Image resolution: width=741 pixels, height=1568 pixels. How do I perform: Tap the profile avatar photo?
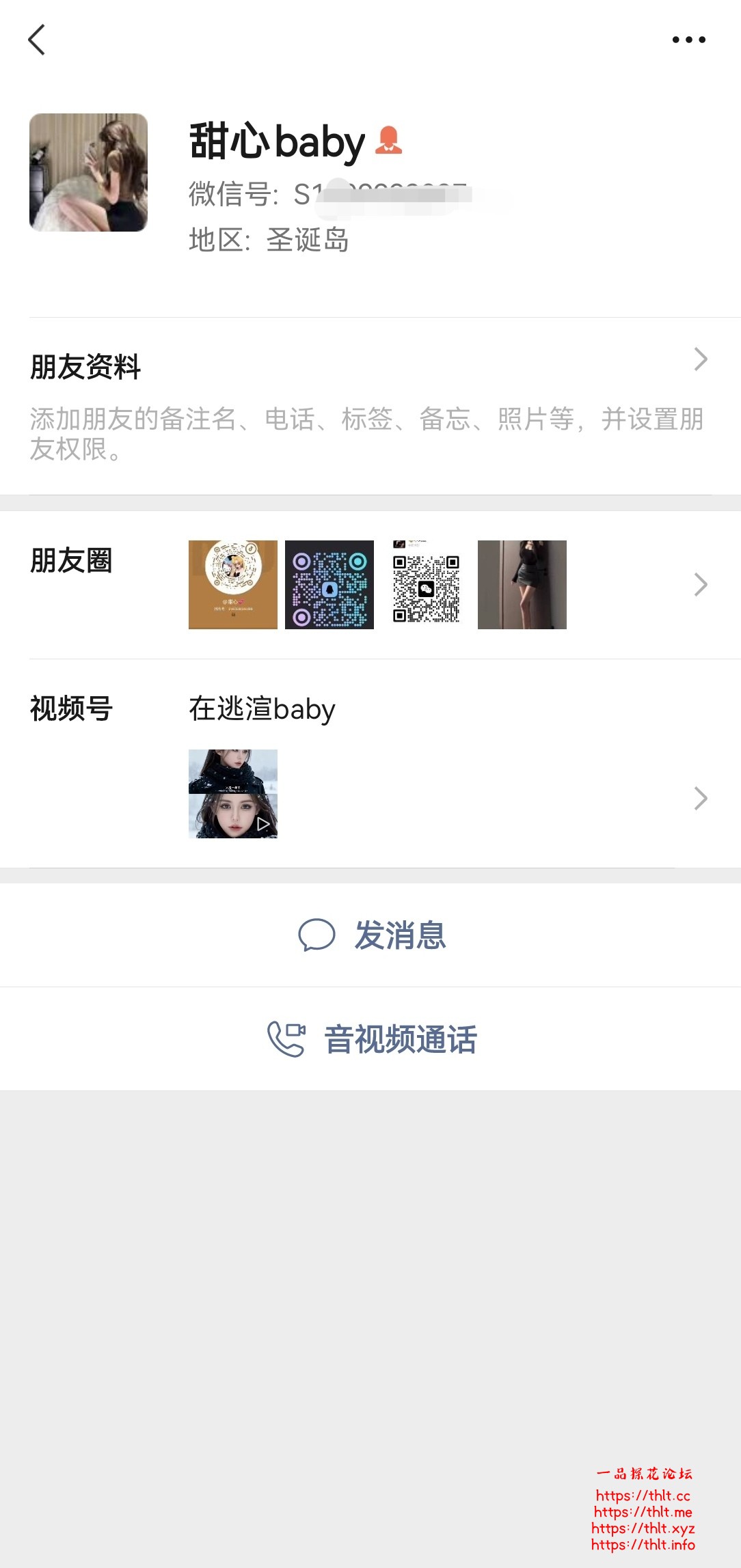pyautogui.click(x=89, y=172)
